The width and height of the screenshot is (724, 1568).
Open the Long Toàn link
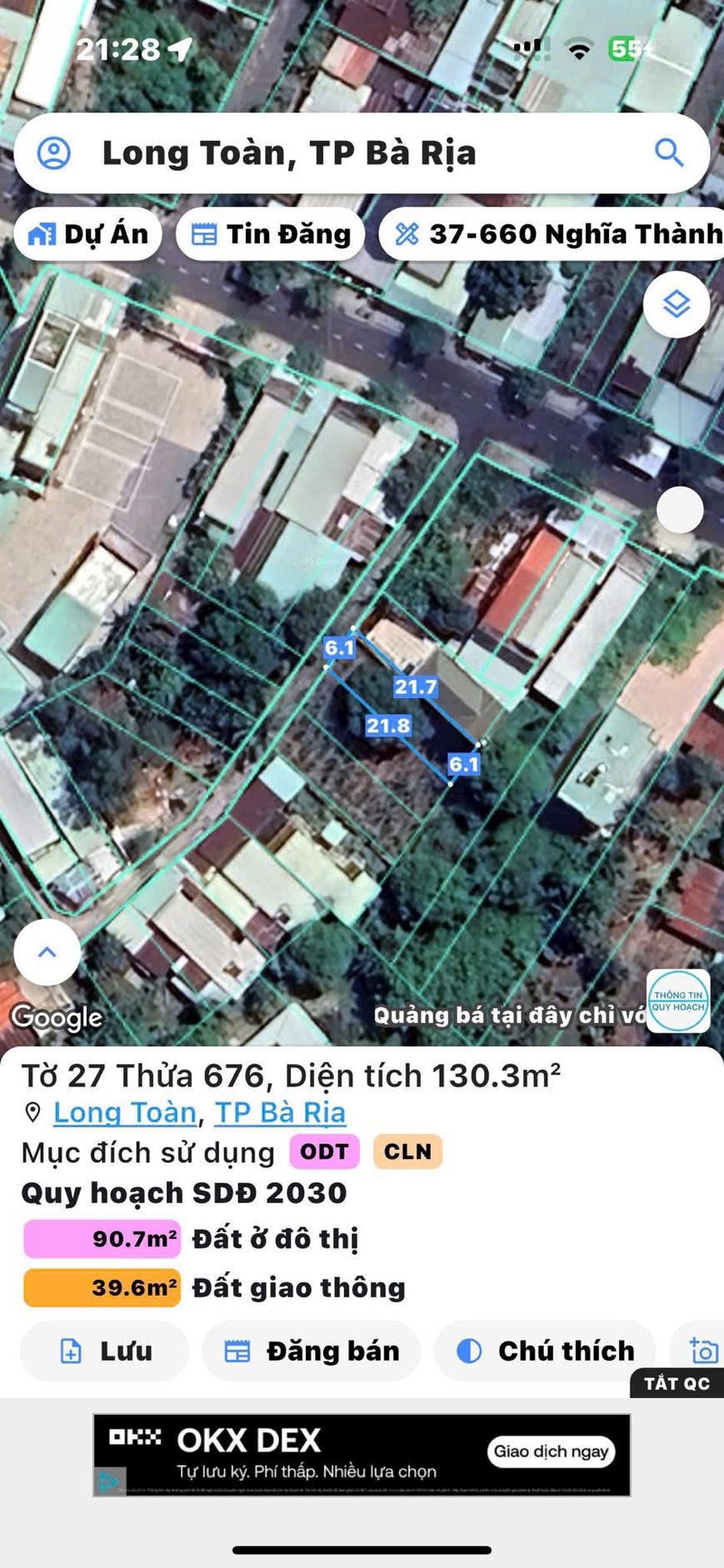pyautogui.click(x=124, y=1112)
